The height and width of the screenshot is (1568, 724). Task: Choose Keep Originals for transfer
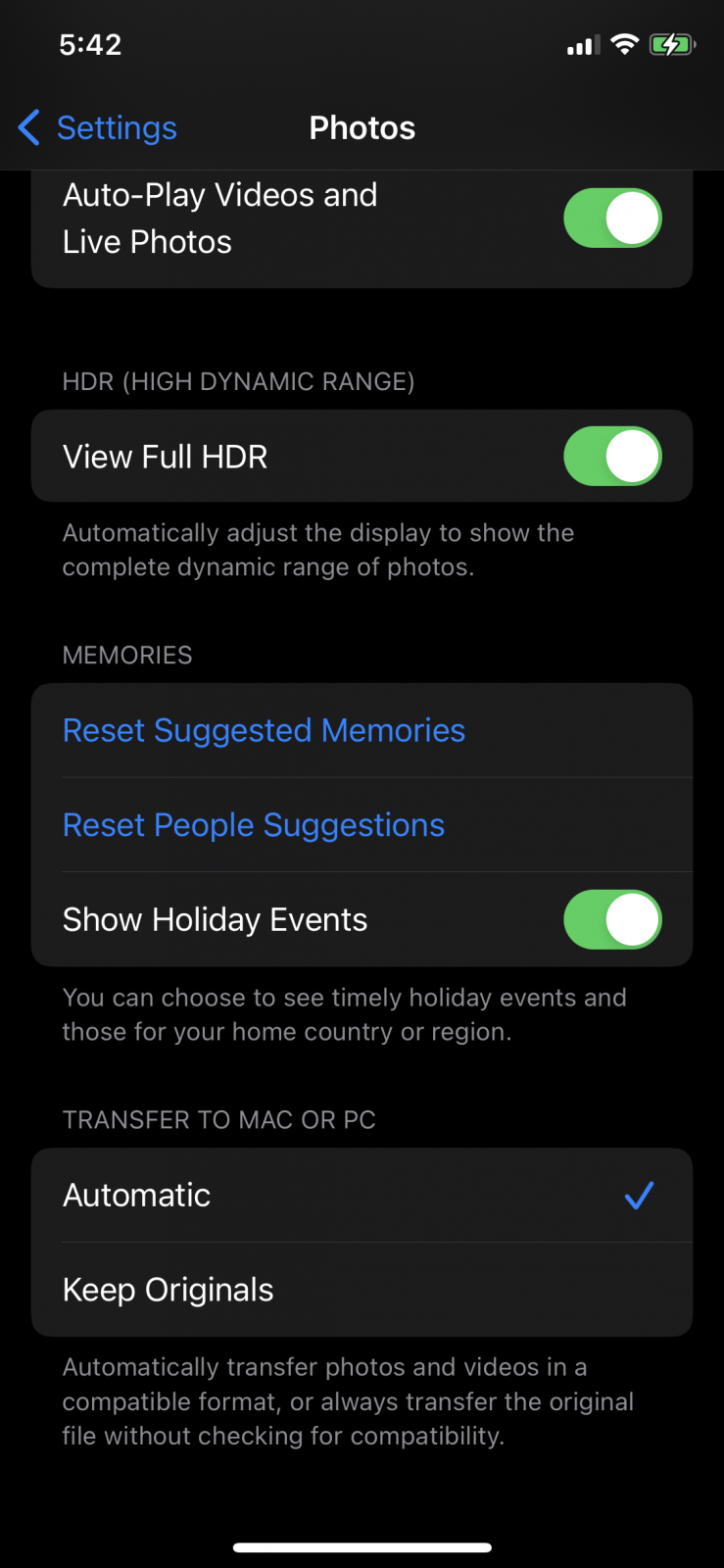coord(362,1290)
